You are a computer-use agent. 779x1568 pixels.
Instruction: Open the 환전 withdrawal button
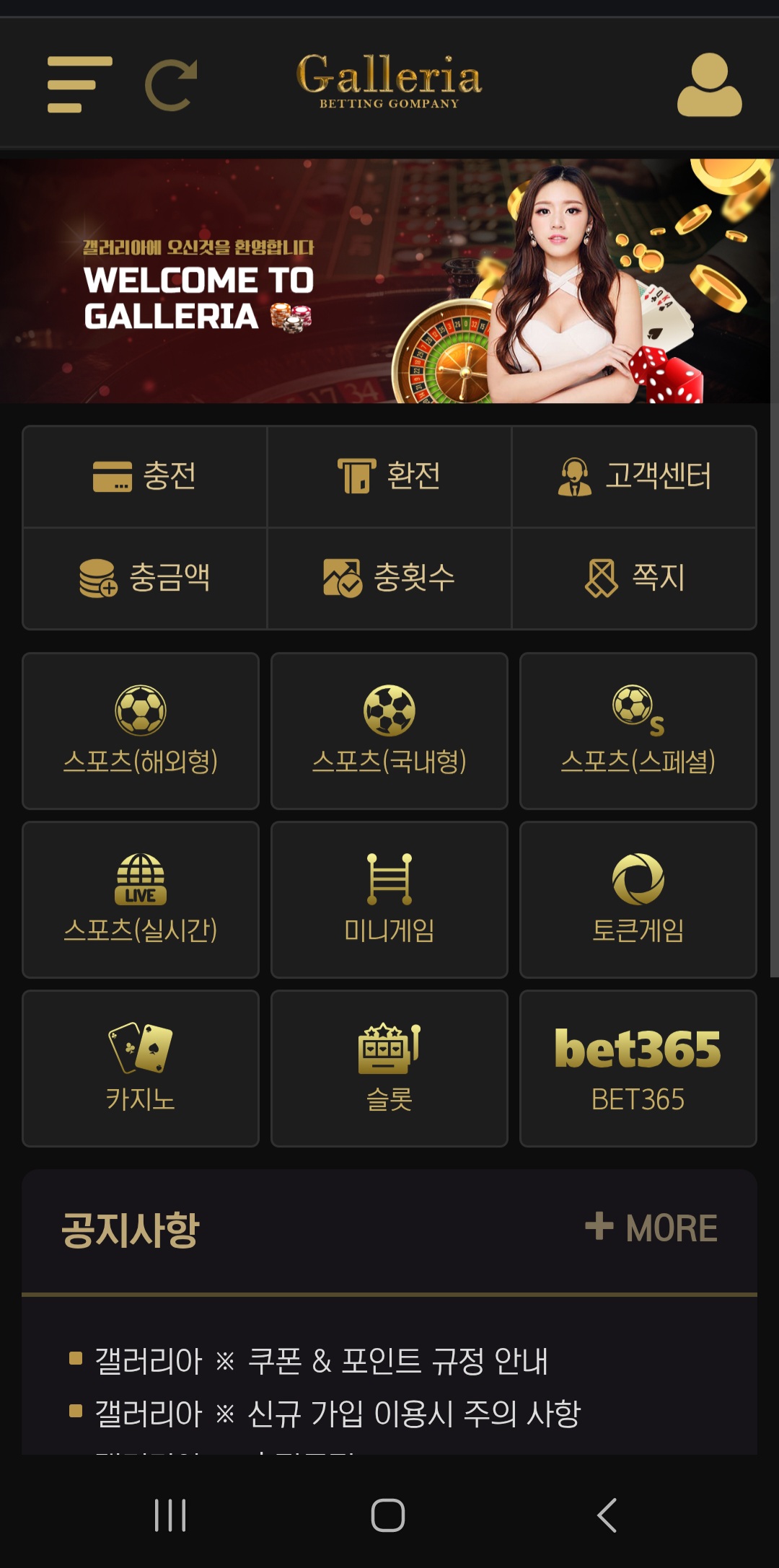(x=389, y=476)
